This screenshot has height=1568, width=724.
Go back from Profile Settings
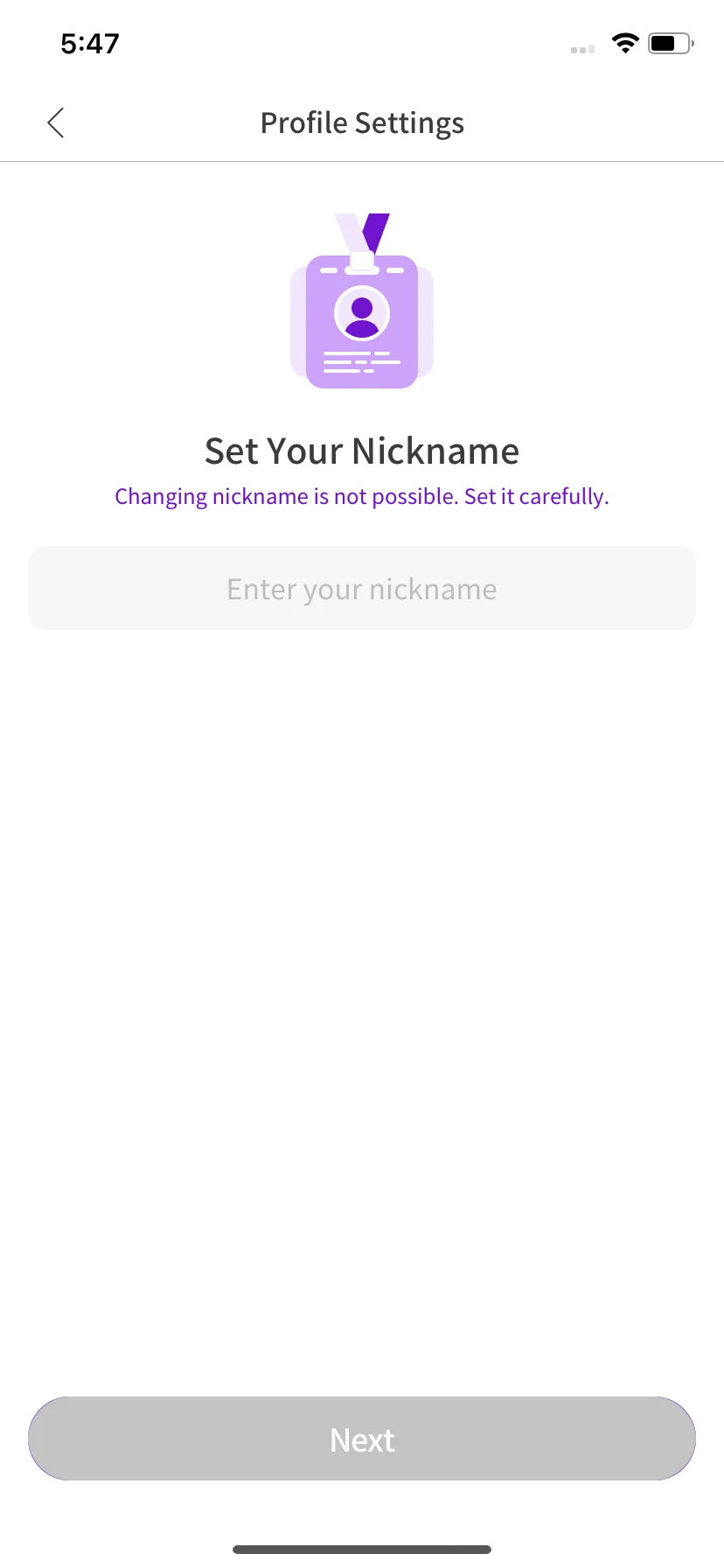click(56, 123)
